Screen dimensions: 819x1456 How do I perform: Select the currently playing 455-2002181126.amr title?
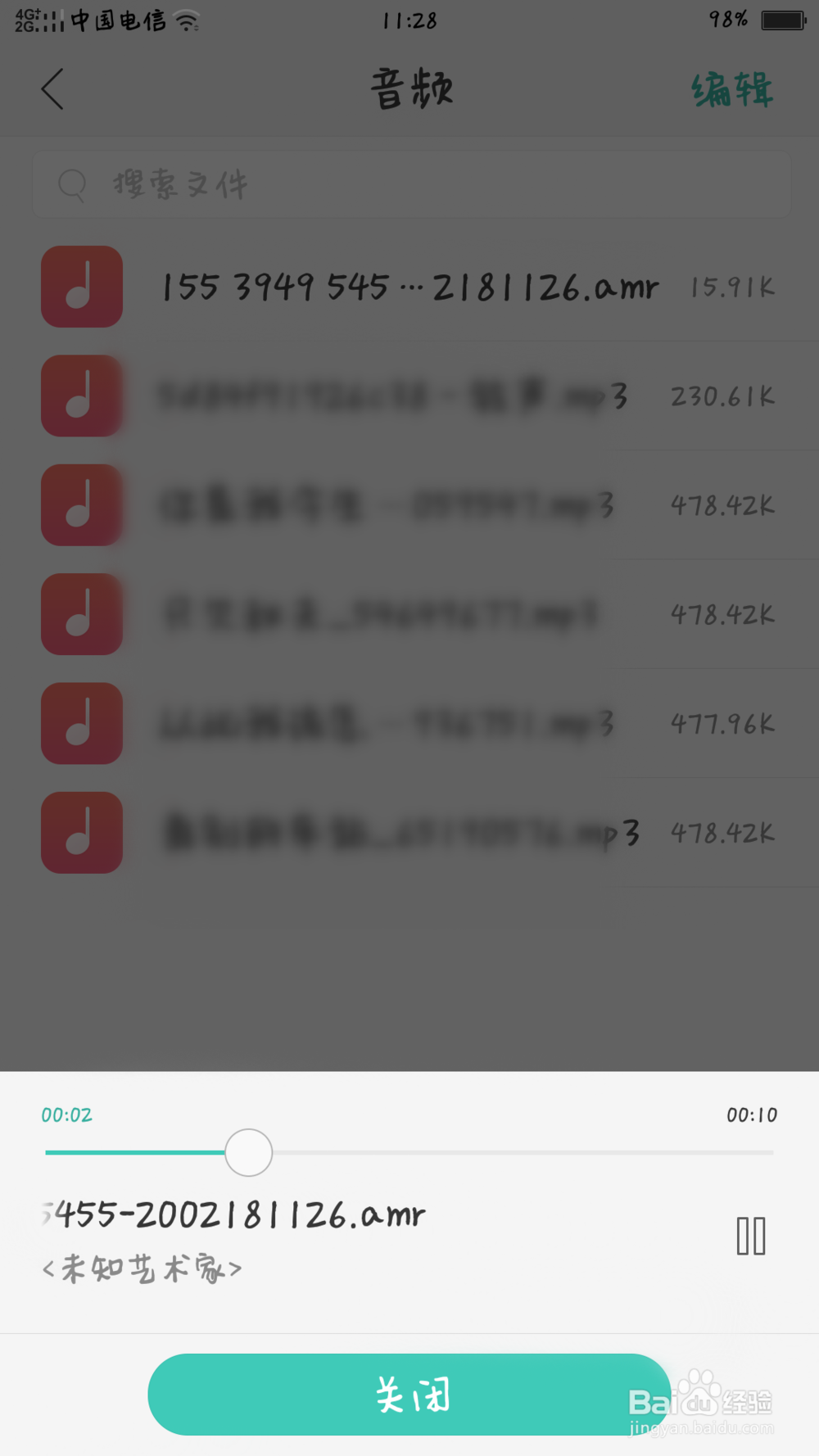tap(232, 1215)
